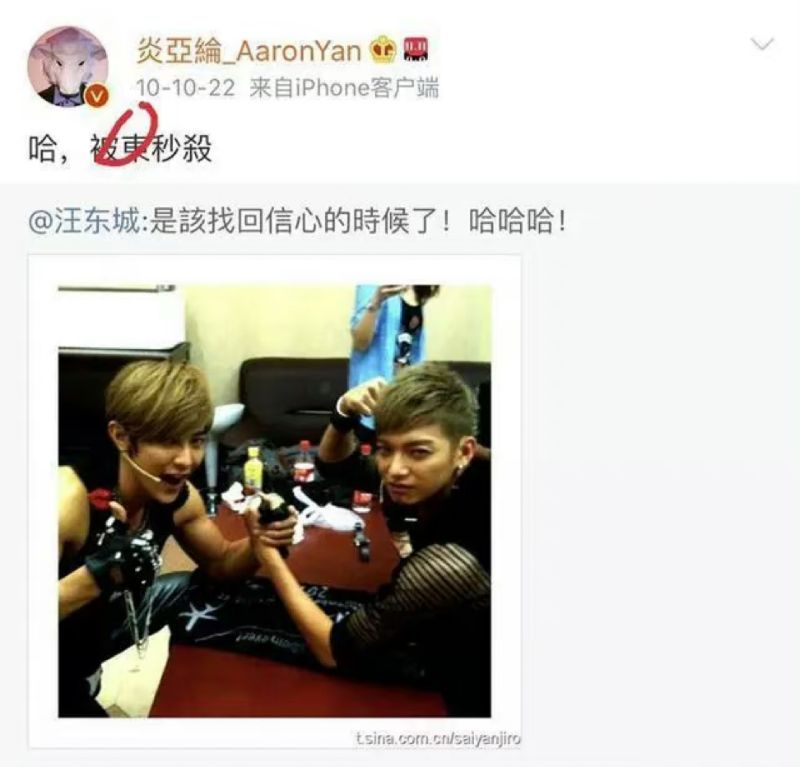Open the avatar of 炎亞綸_AaronYan
The image size is (800, 767).
[67, 66]
